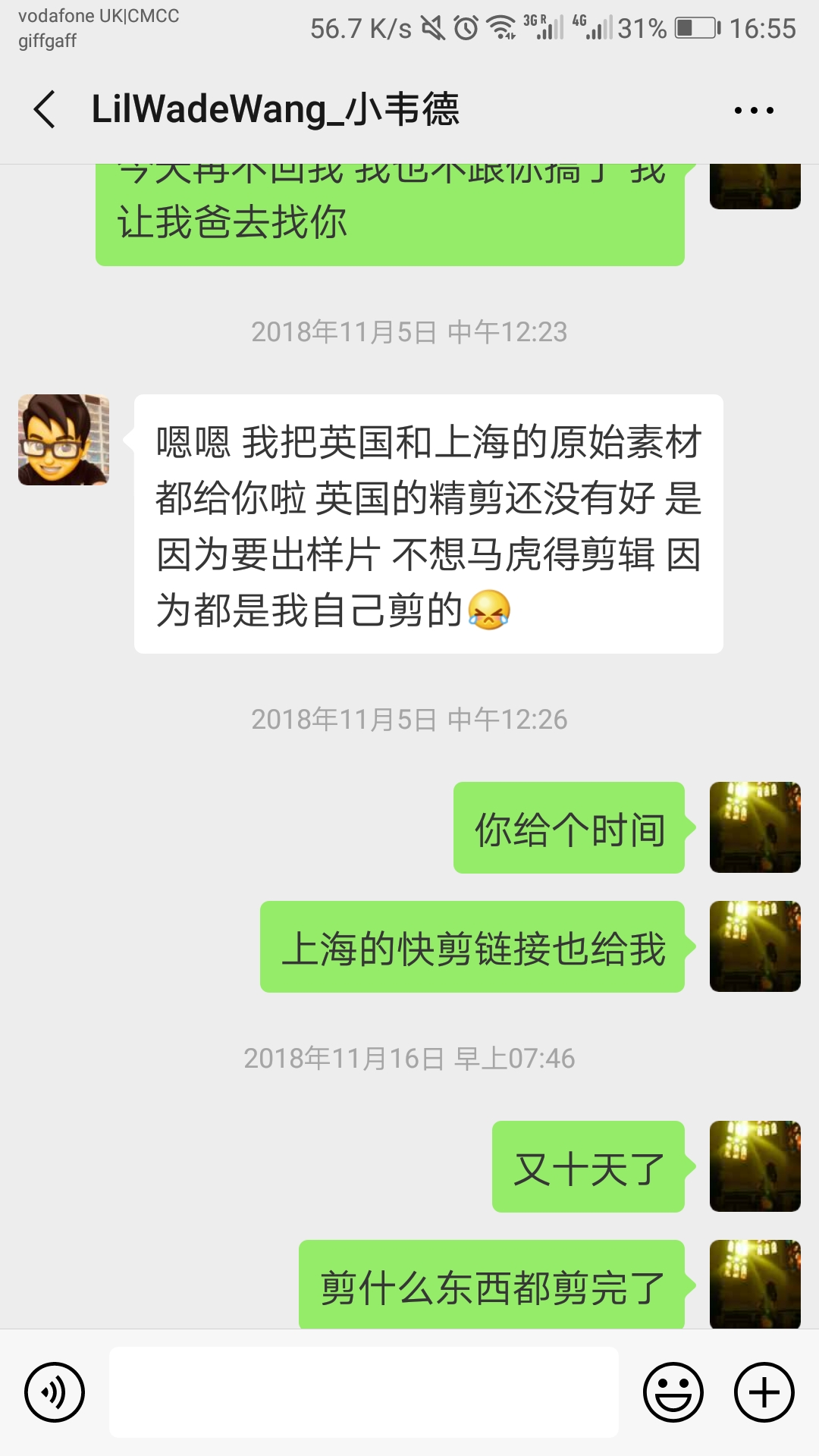Open chat info three-dot menu
The height and width of the screenshot is (1456, 819).
coord(754,111)
